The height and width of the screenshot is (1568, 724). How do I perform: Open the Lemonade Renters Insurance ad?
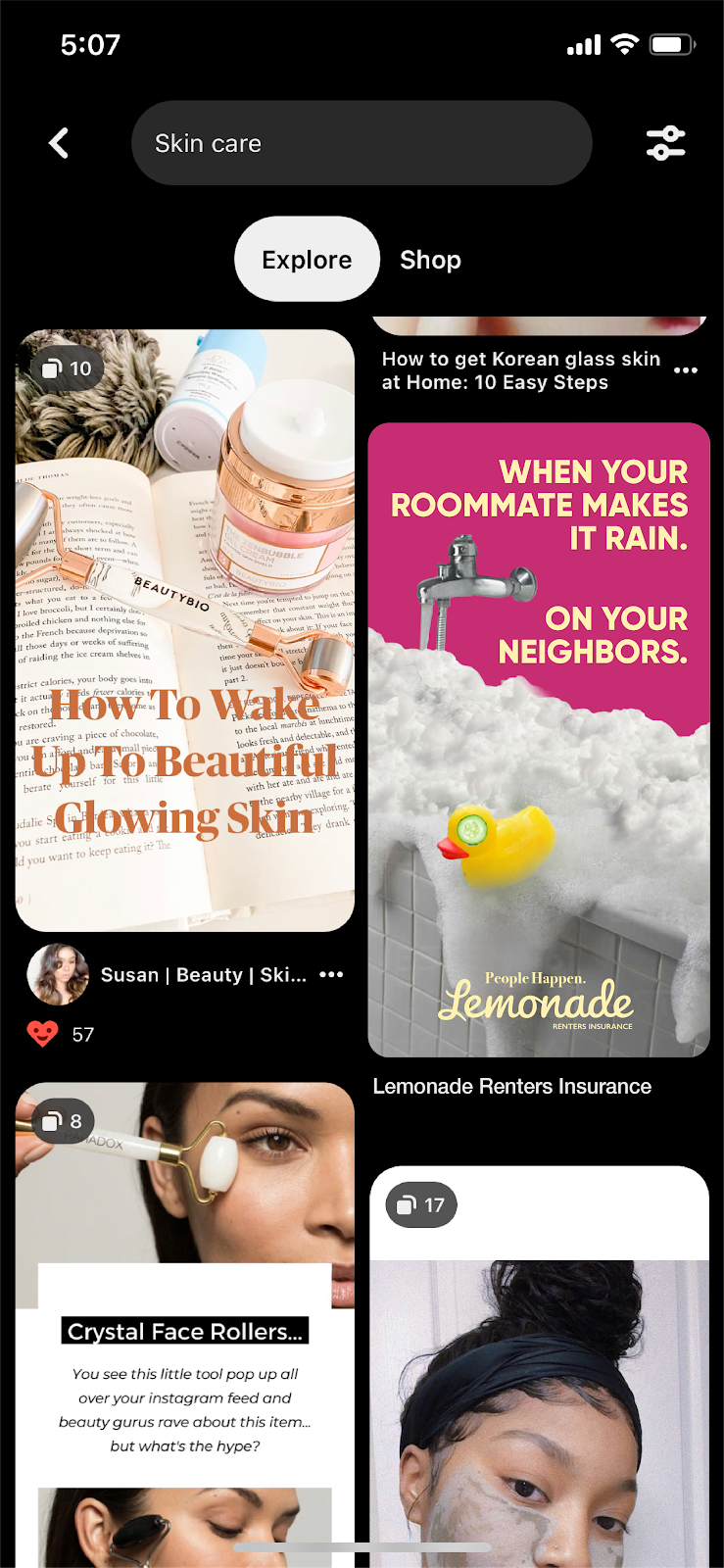[x=538, y=740]
